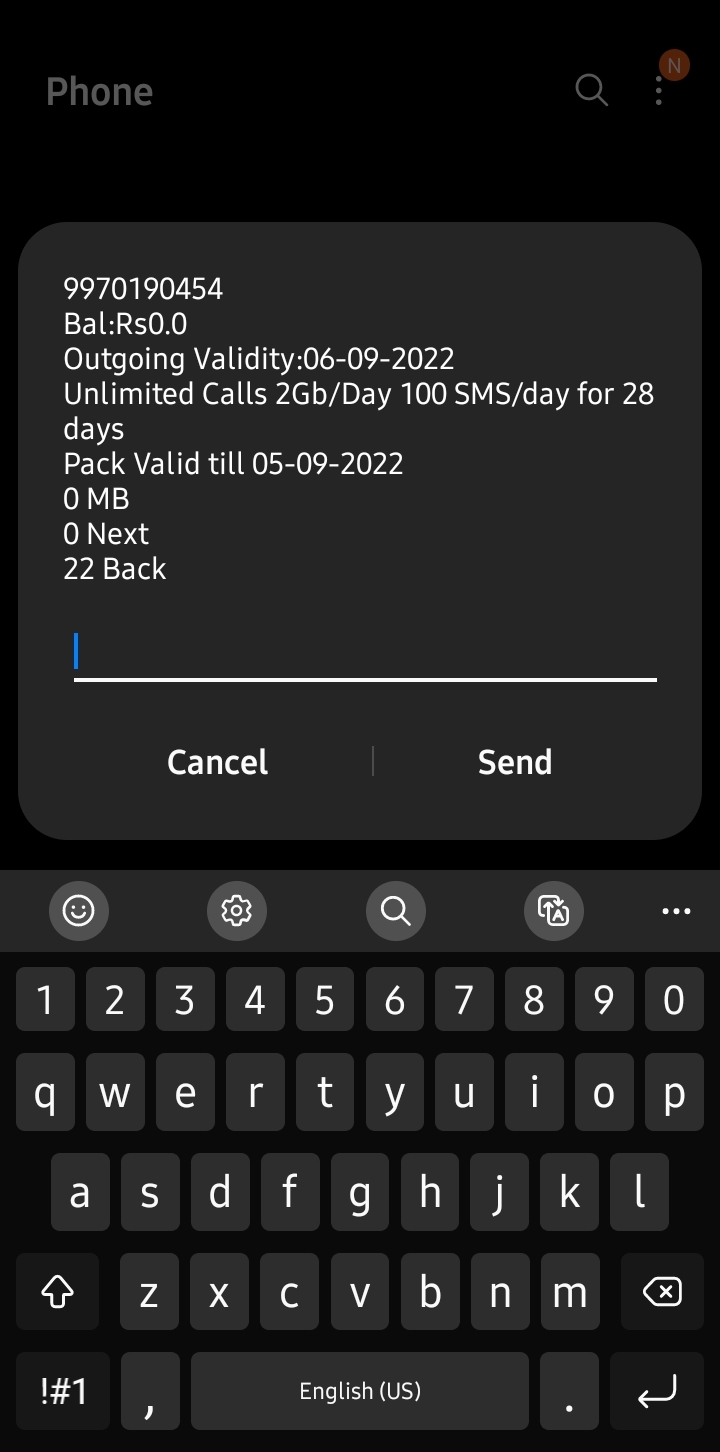
Task: Tap the backspace key
Action: click(x=661, y=1292)
